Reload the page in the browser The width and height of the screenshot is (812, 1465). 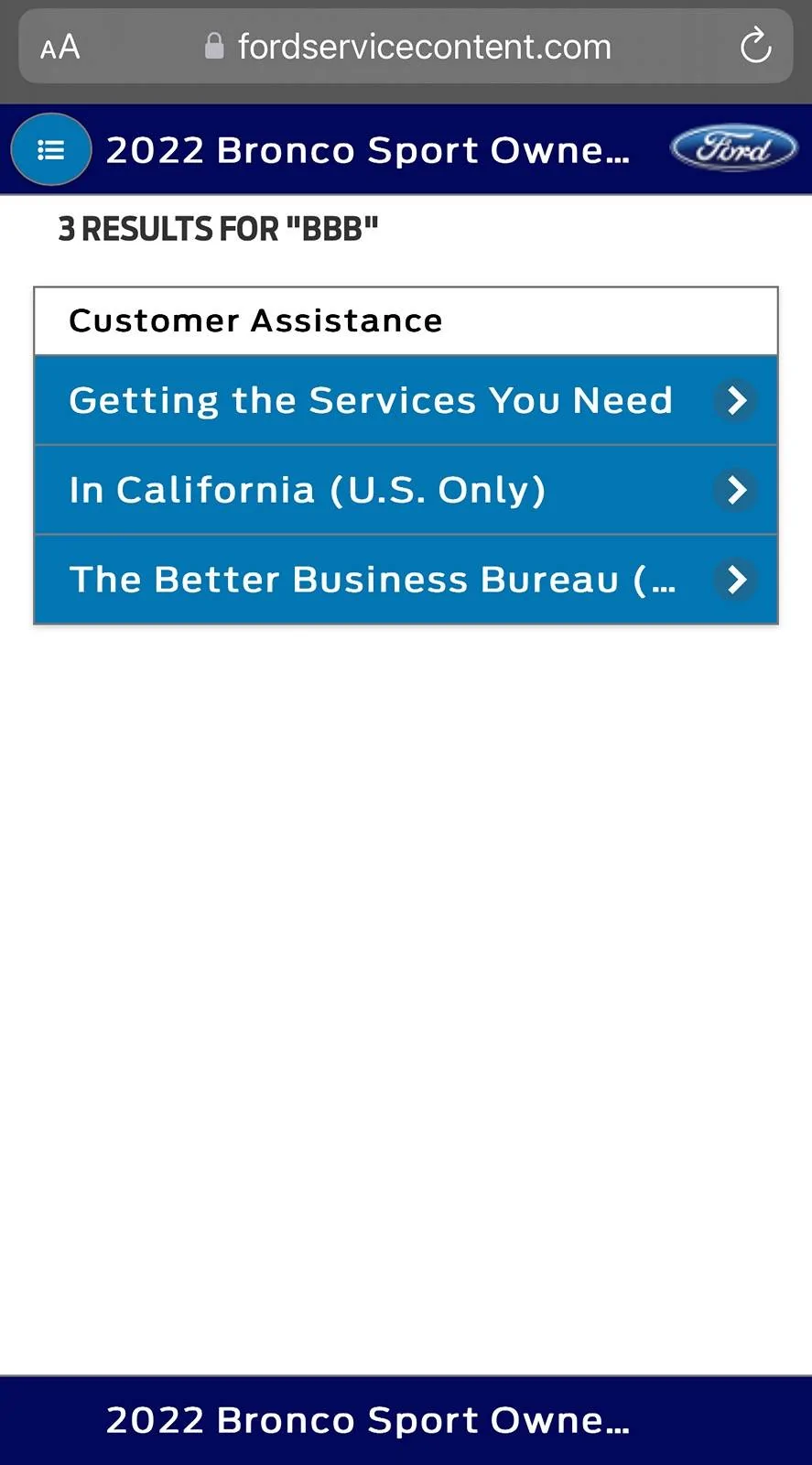click(755, 46)
